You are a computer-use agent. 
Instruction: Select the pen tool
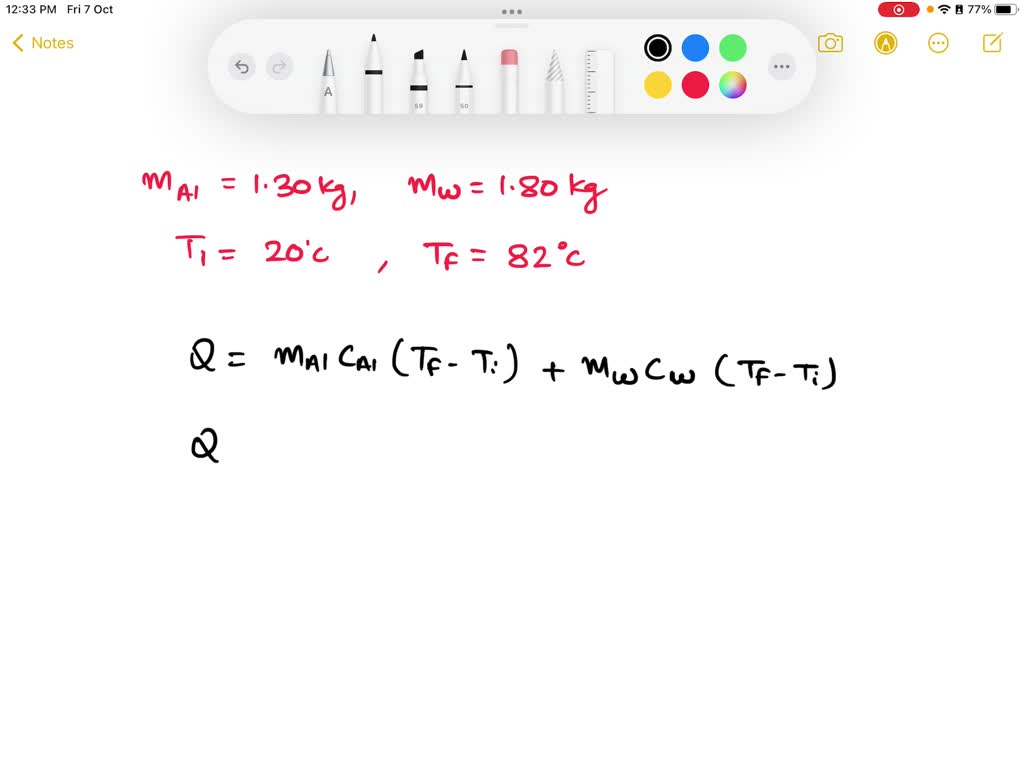click(x=373, y=75)
